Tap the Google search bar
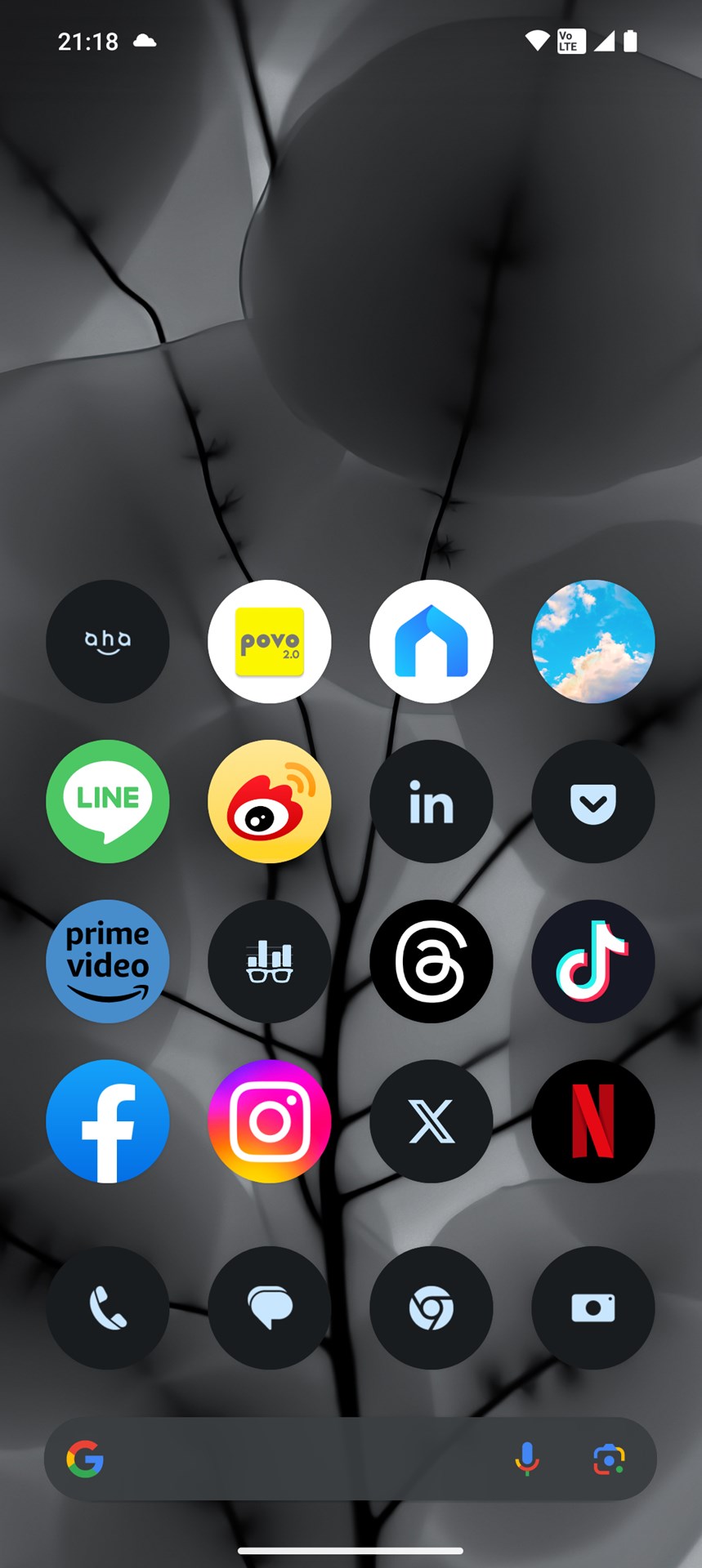 [x=302, y=1459]
